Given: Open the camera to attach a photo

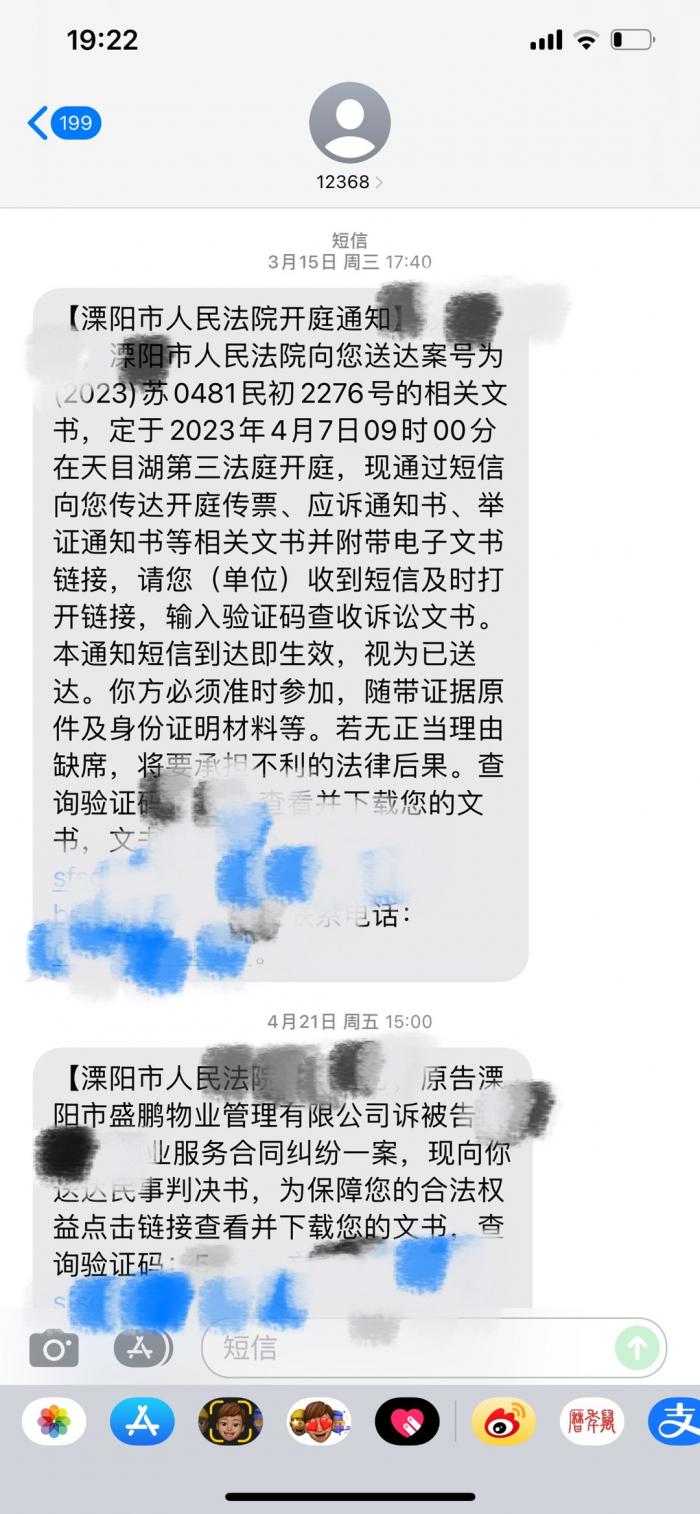Looking at the screenshot, I should 54,1348.
